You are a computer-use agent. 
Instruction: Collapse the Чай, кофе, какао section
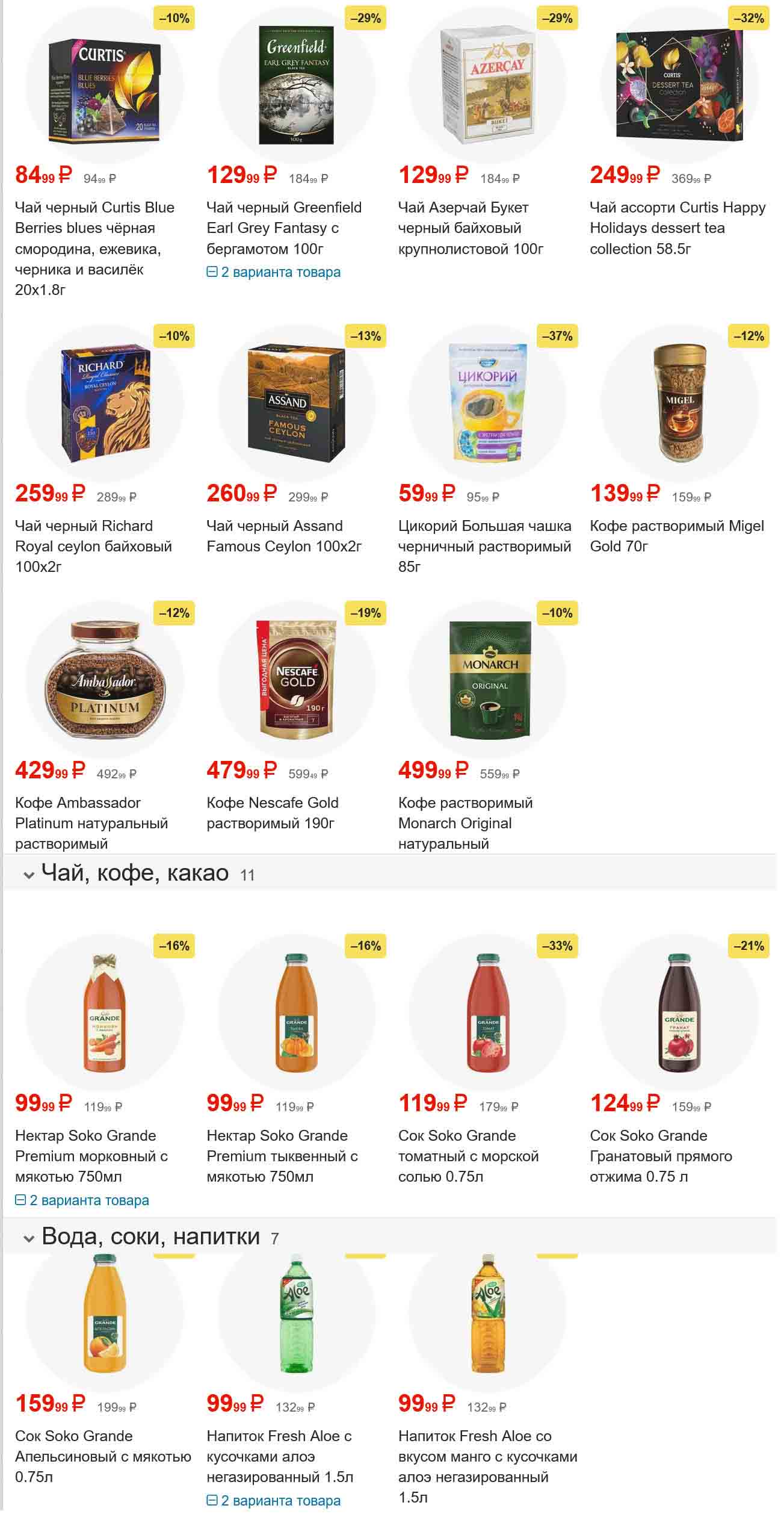(x=29, y=875)
